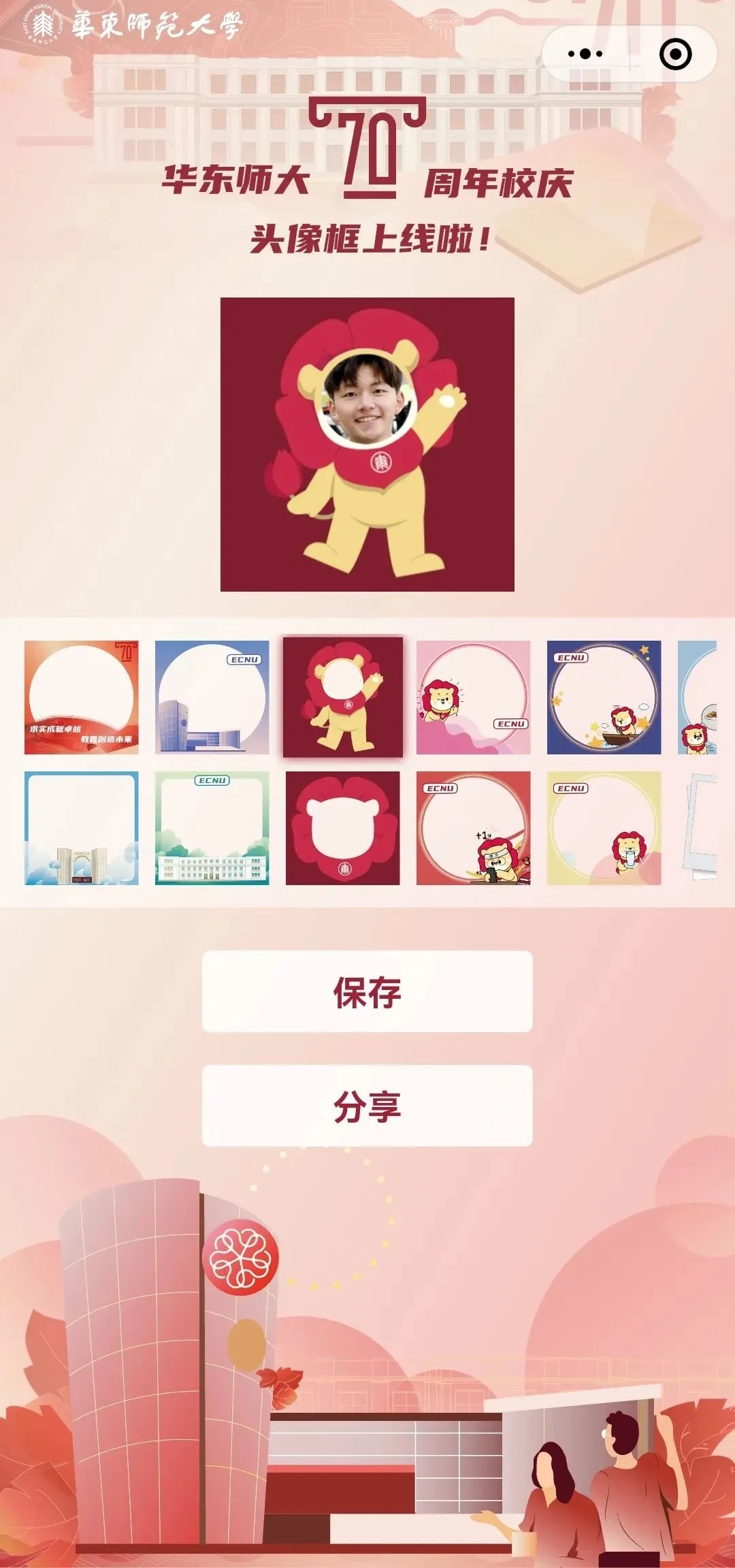Select the red 70th anniversary slogan frame
735x1568 pixels.
82,697
